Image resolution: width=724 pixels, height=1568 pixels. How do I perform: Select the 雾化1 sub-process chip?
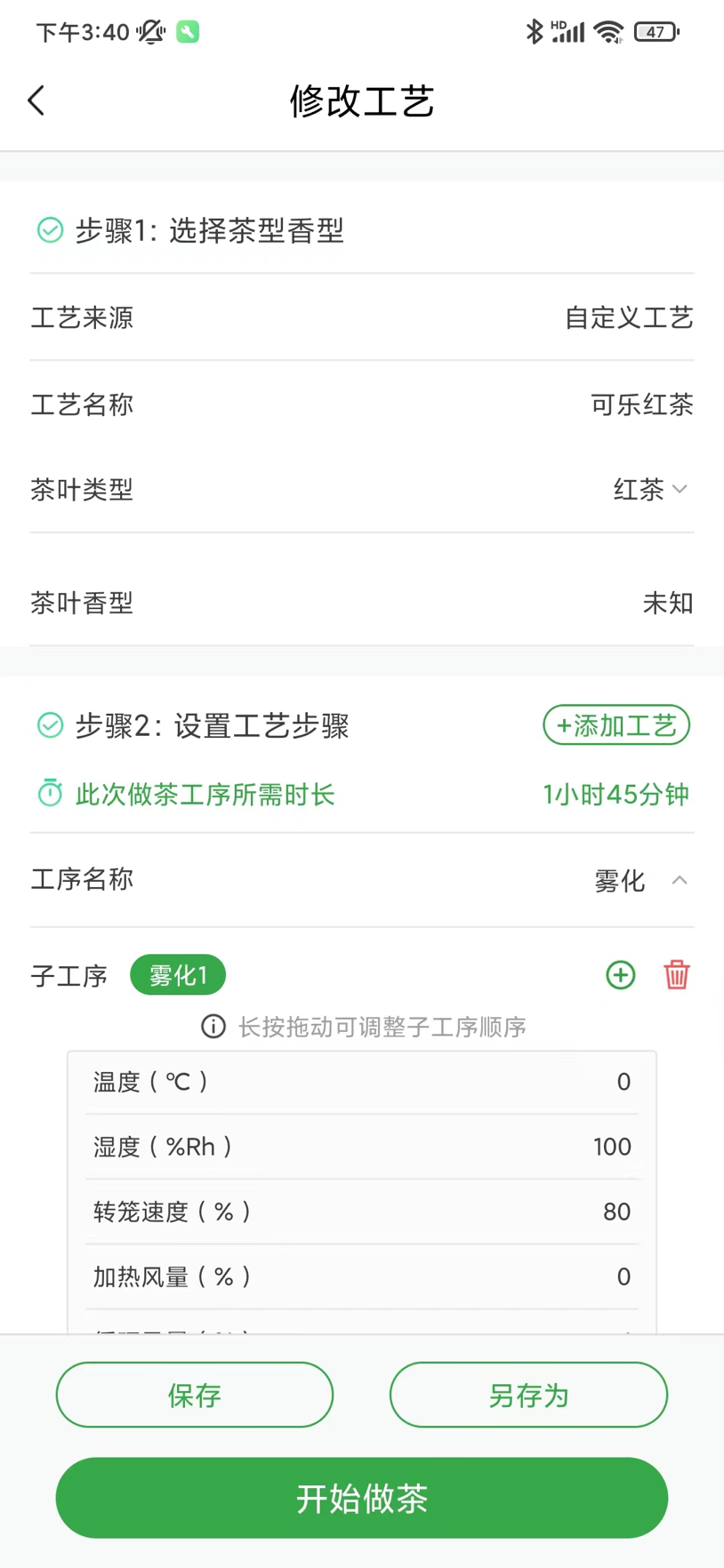click(178, 975)
